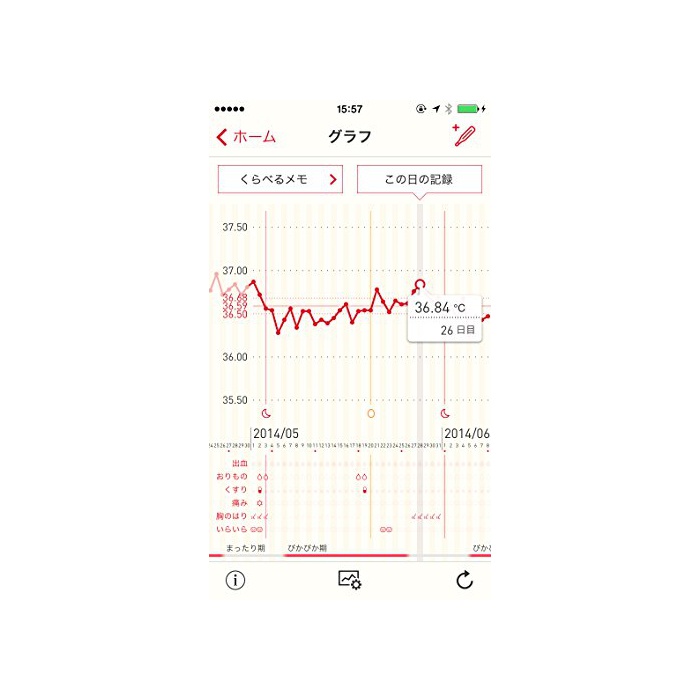Image resolution: width=700 pixels, height=700 pixels.
Task: Add a new temperature reading
Action: click(461, 136)
